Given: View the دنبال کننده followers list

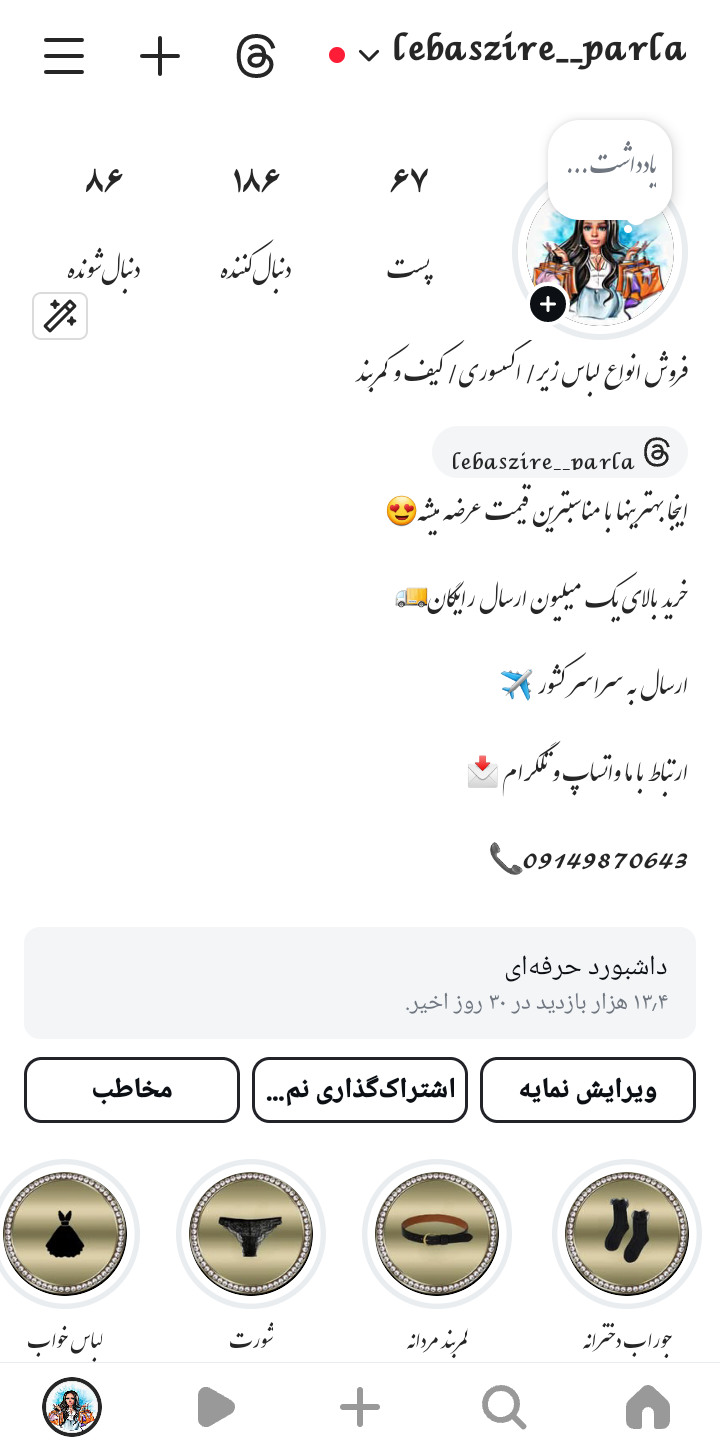Looking at the screenshot, I should (x=253, y=220).
